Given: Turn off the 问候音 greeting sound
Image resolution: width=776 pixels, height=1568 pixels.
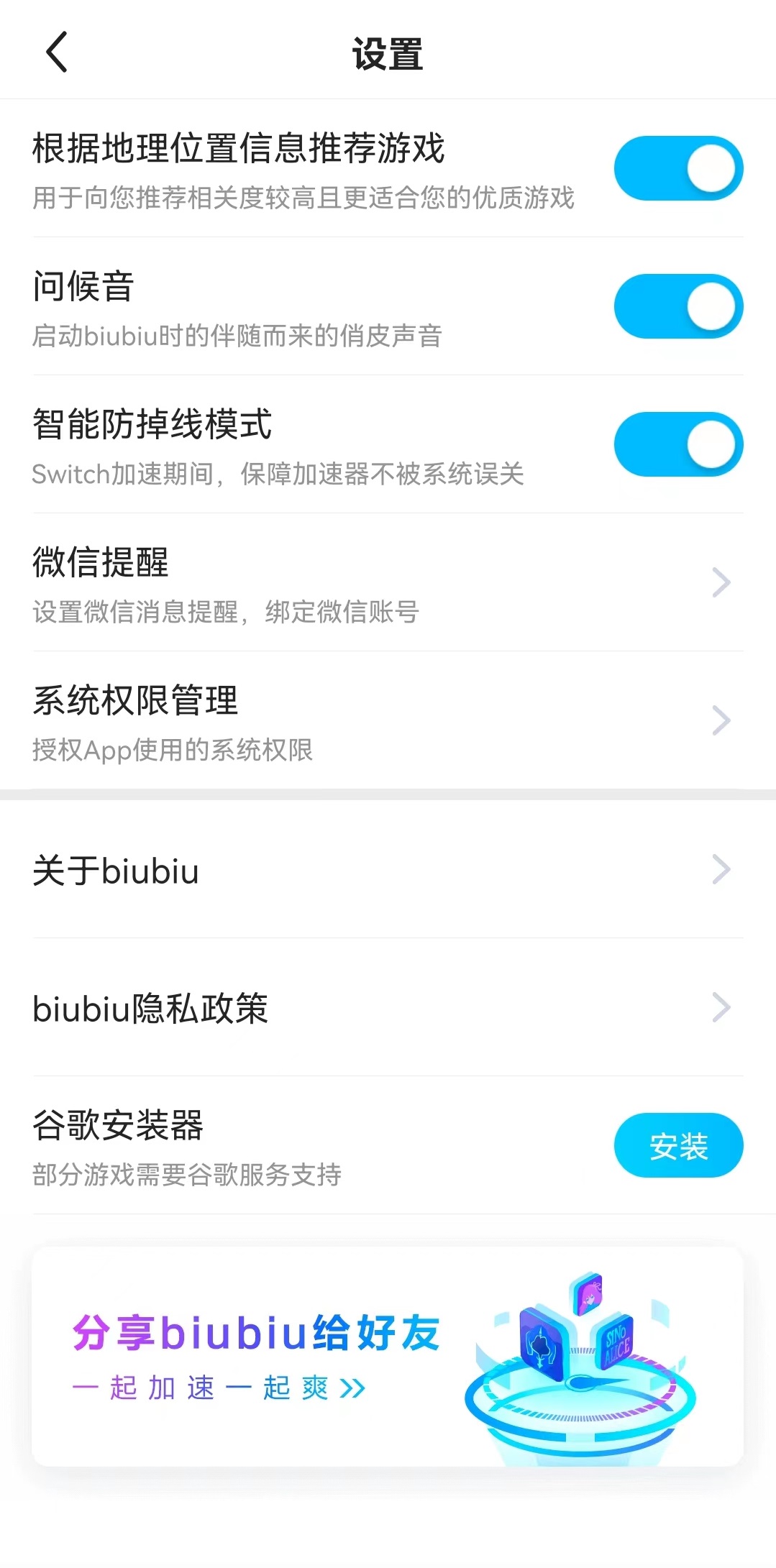Looking at the screenshot, I should [x=677, y=307].
